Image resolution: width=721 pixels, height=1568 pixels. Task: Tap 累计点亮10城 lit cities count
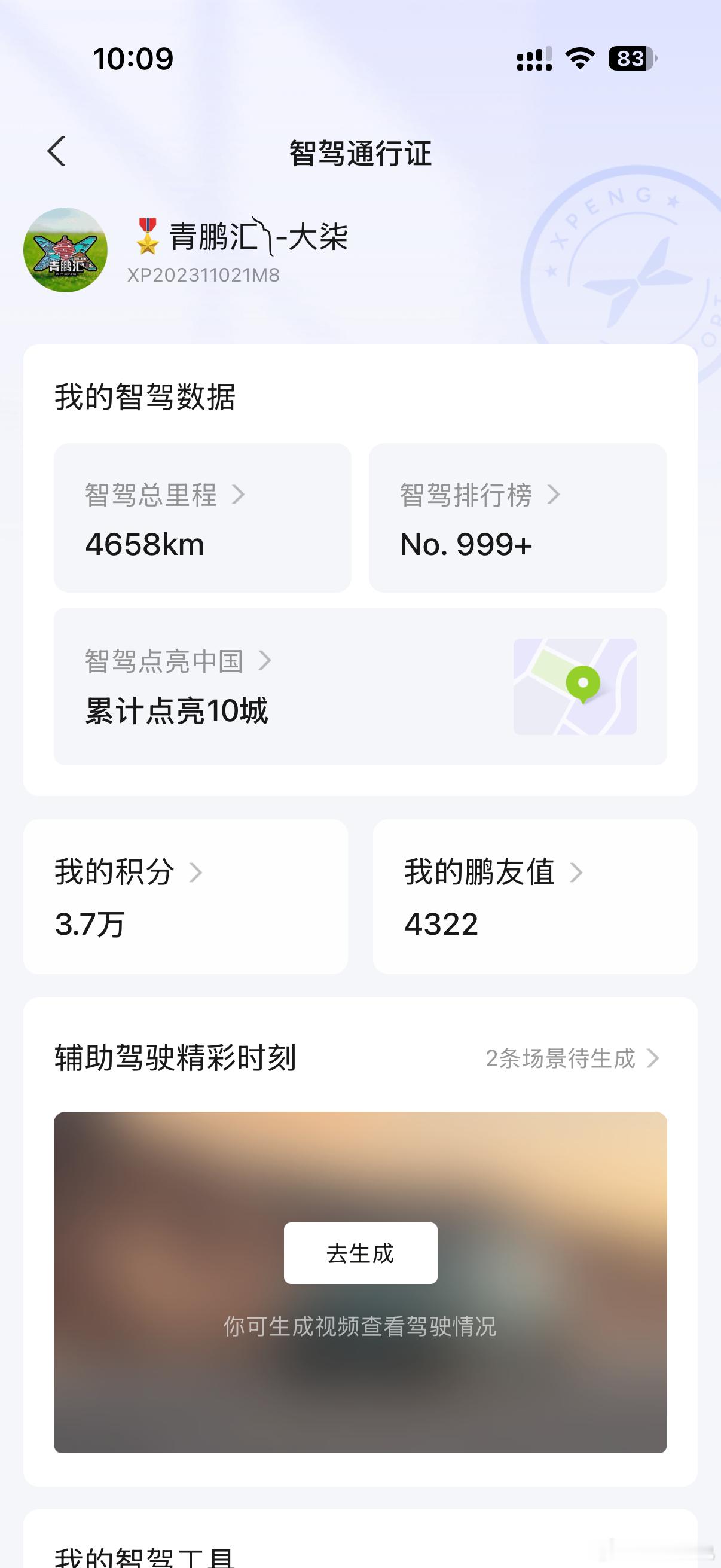[178, 710]
